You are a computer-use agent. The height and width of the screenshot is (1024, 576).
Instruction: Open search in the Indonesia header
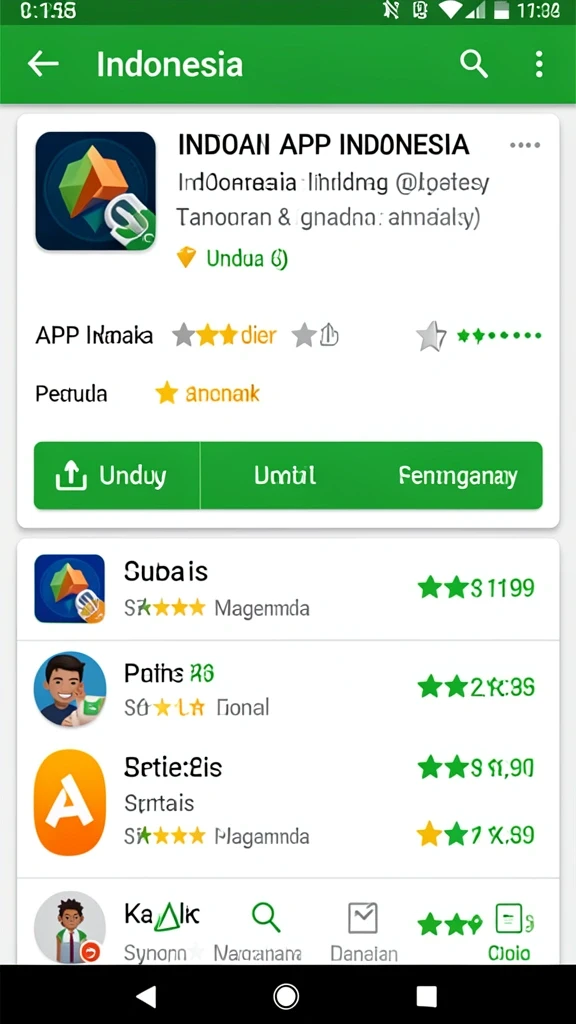point(473,64)
